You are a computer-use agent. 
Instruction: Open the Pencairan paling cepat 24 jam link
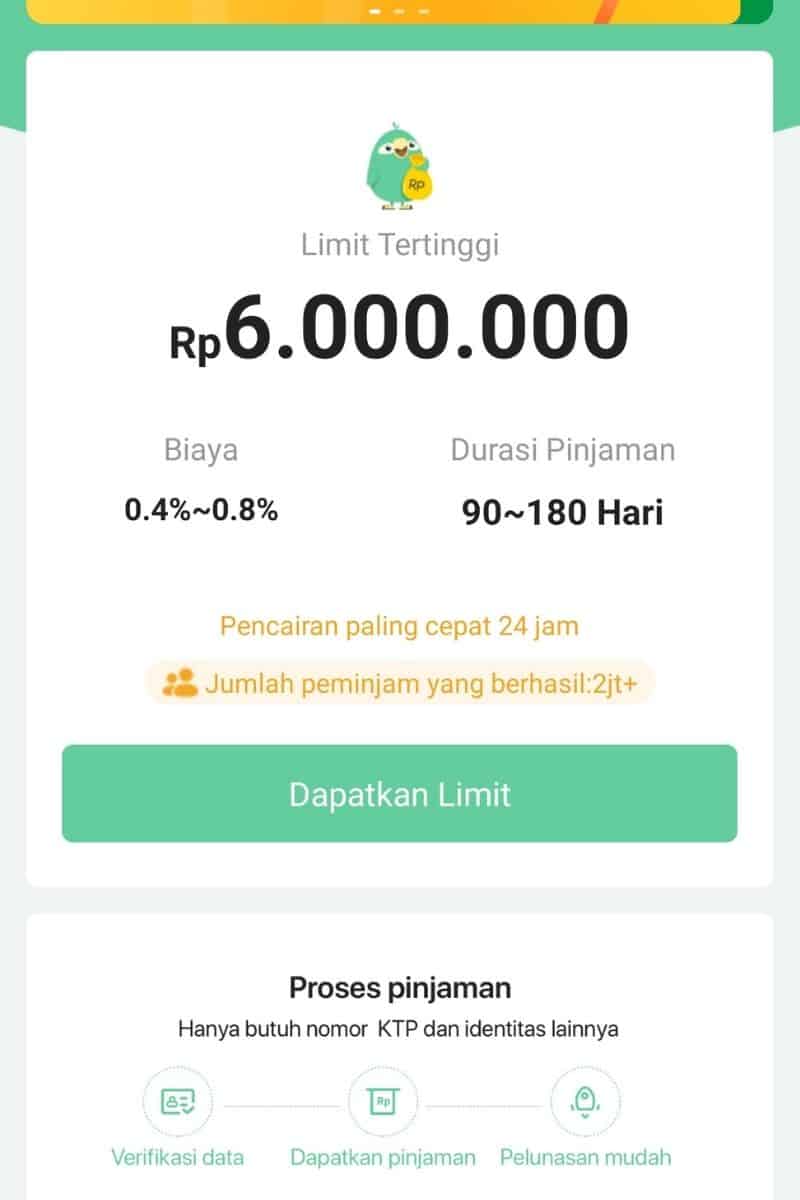400,626
